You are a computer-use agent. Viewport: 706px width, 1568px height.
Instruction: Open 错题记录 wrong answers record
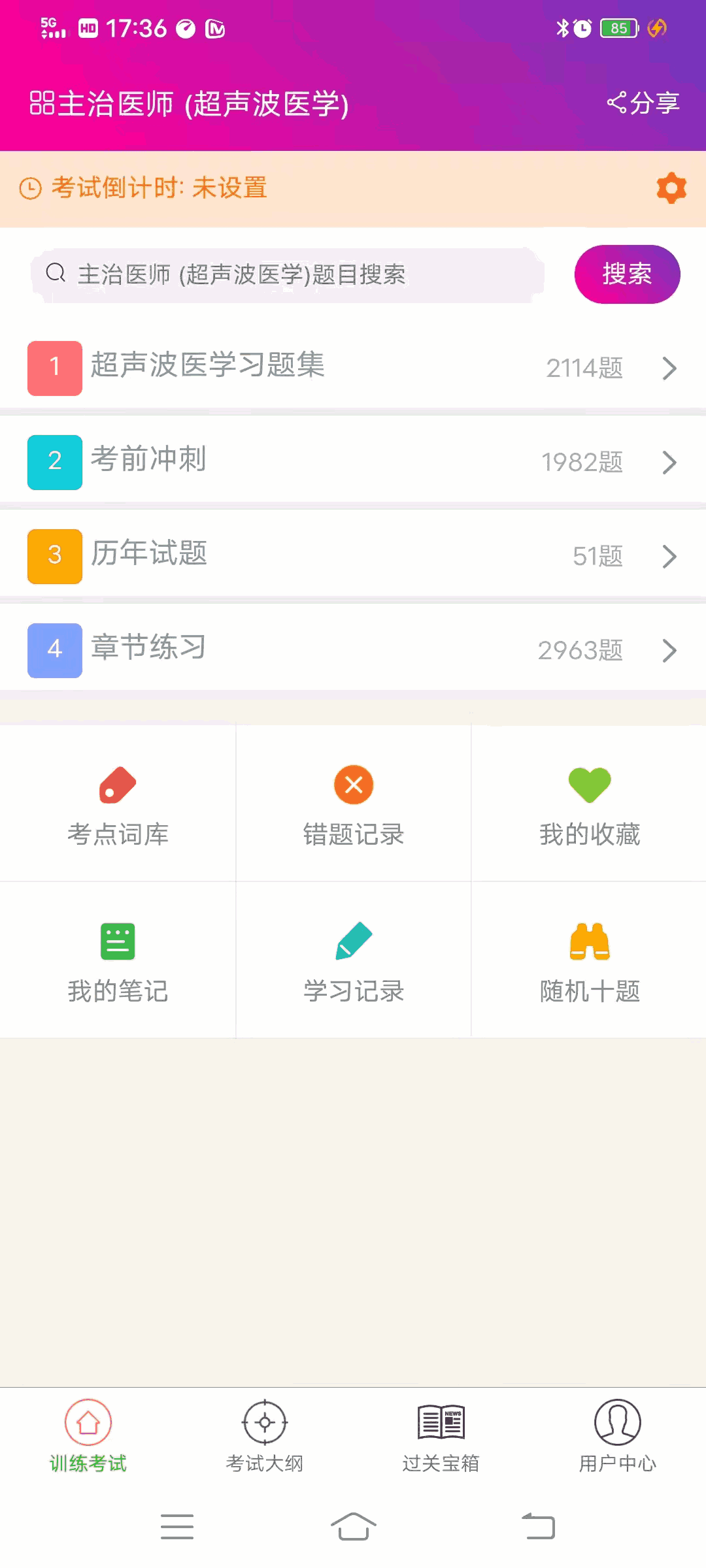353,785
